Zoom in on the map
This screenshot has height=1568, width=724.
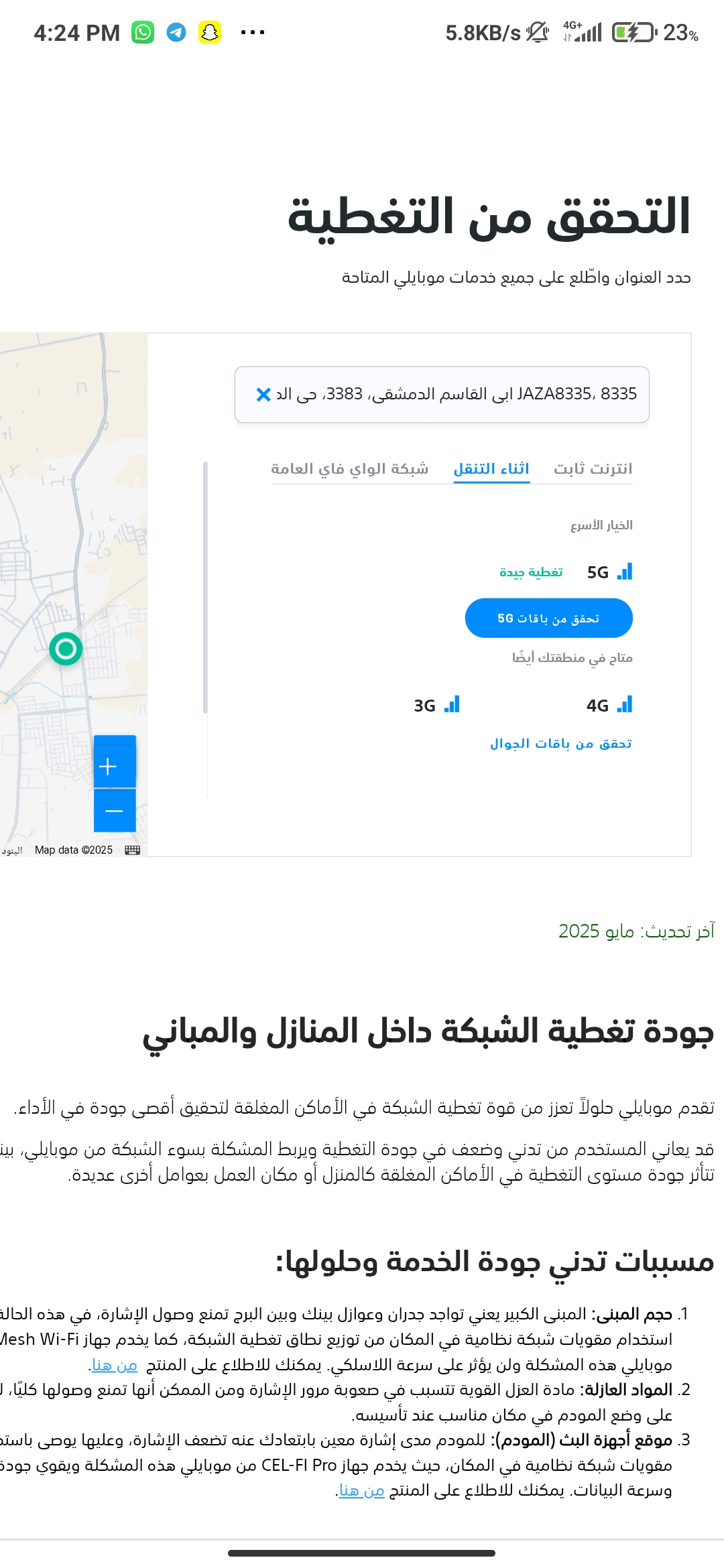coord(115,766)
